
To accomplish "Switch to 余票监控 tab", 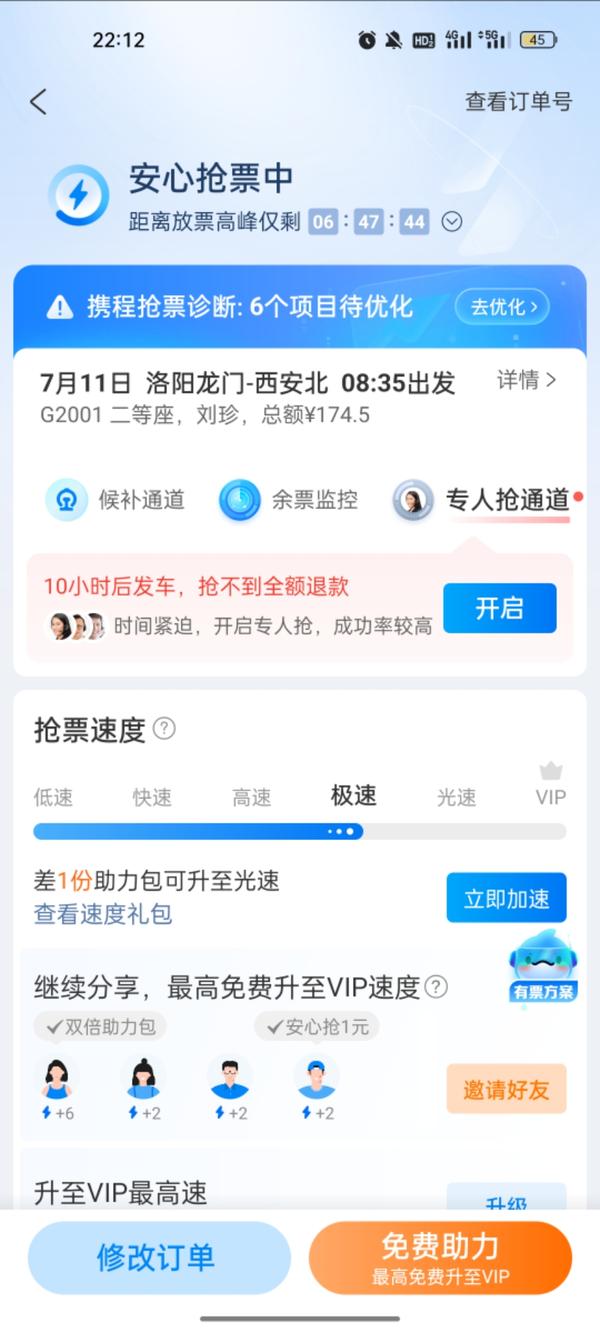I will tap(290, 499).
